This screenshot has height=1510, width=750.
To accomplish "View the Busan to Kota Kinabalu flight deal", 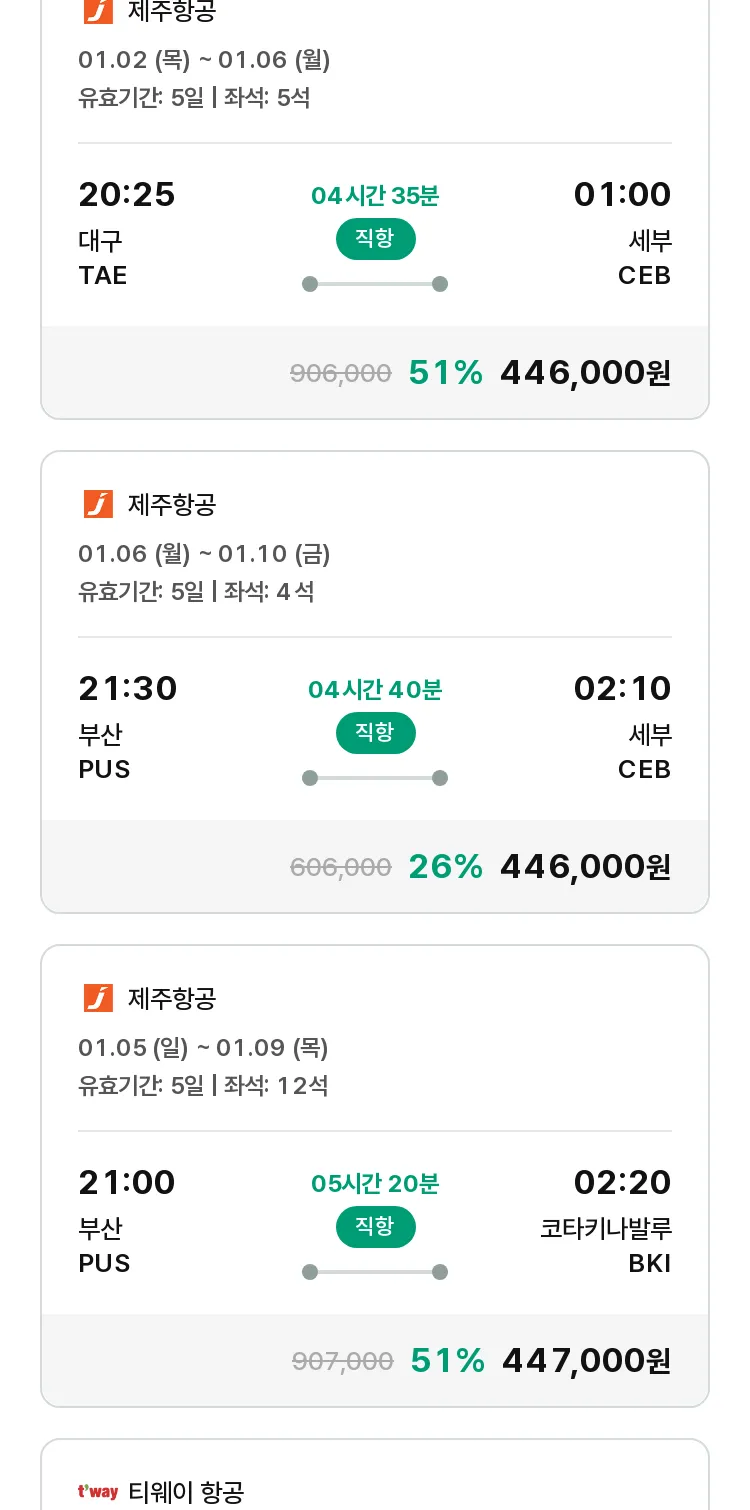I will click(375, 1176).
